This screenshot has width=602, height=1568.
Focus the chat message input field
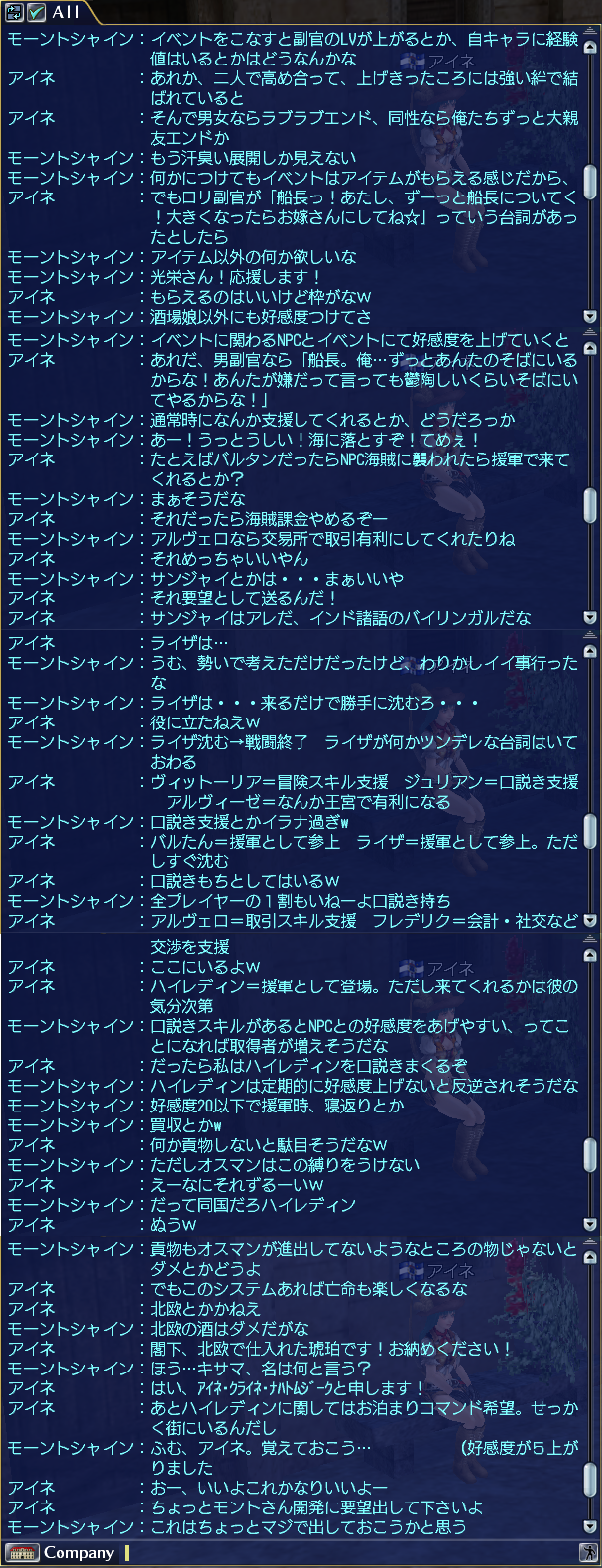tap(347, 1553)
